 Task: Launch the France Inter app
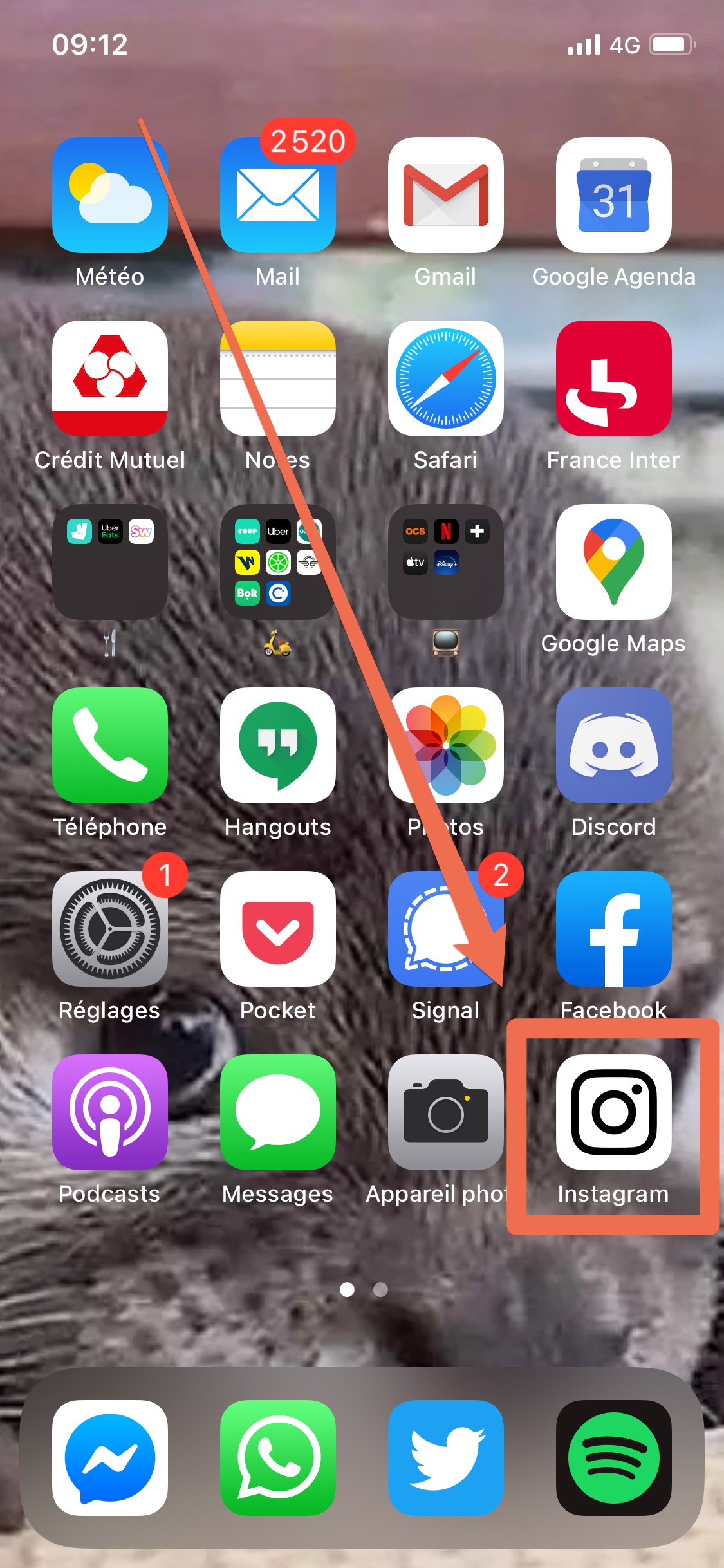[613, 378]
